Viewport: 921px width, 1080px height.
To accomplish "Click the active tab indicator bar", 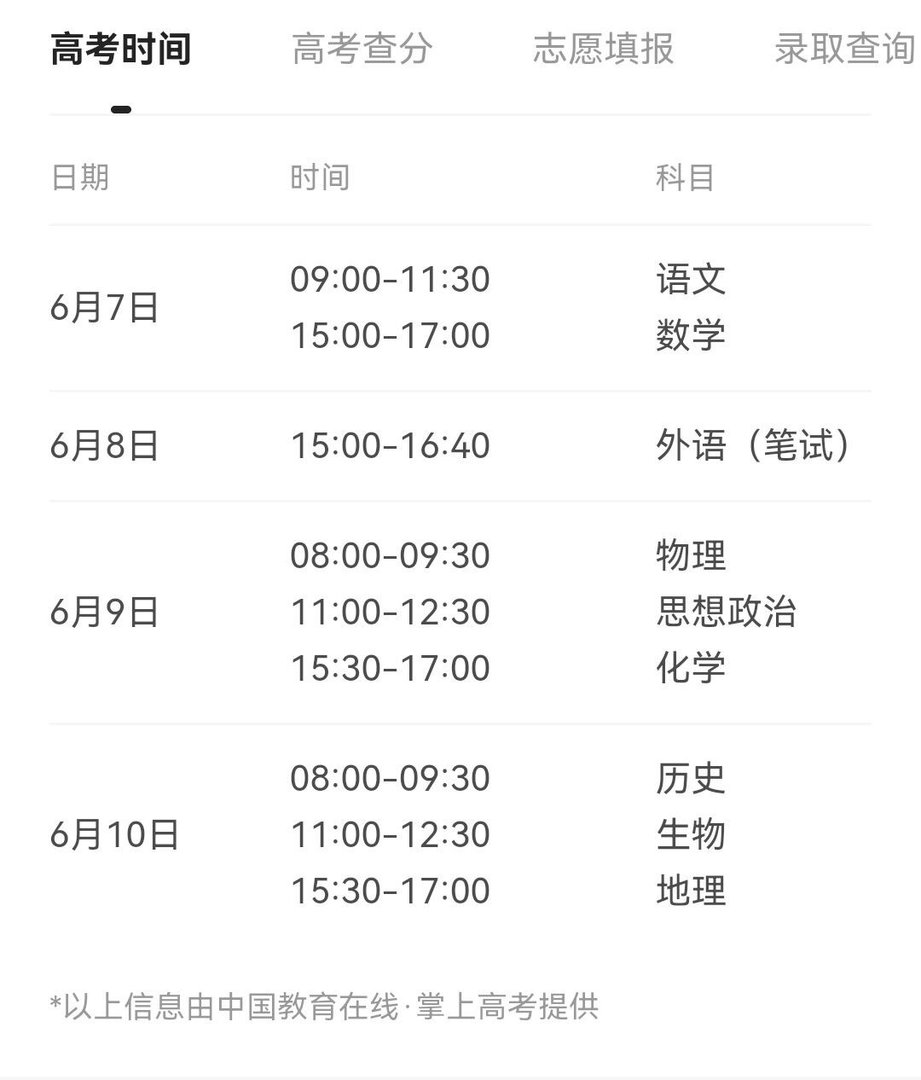I will (122, 108).
